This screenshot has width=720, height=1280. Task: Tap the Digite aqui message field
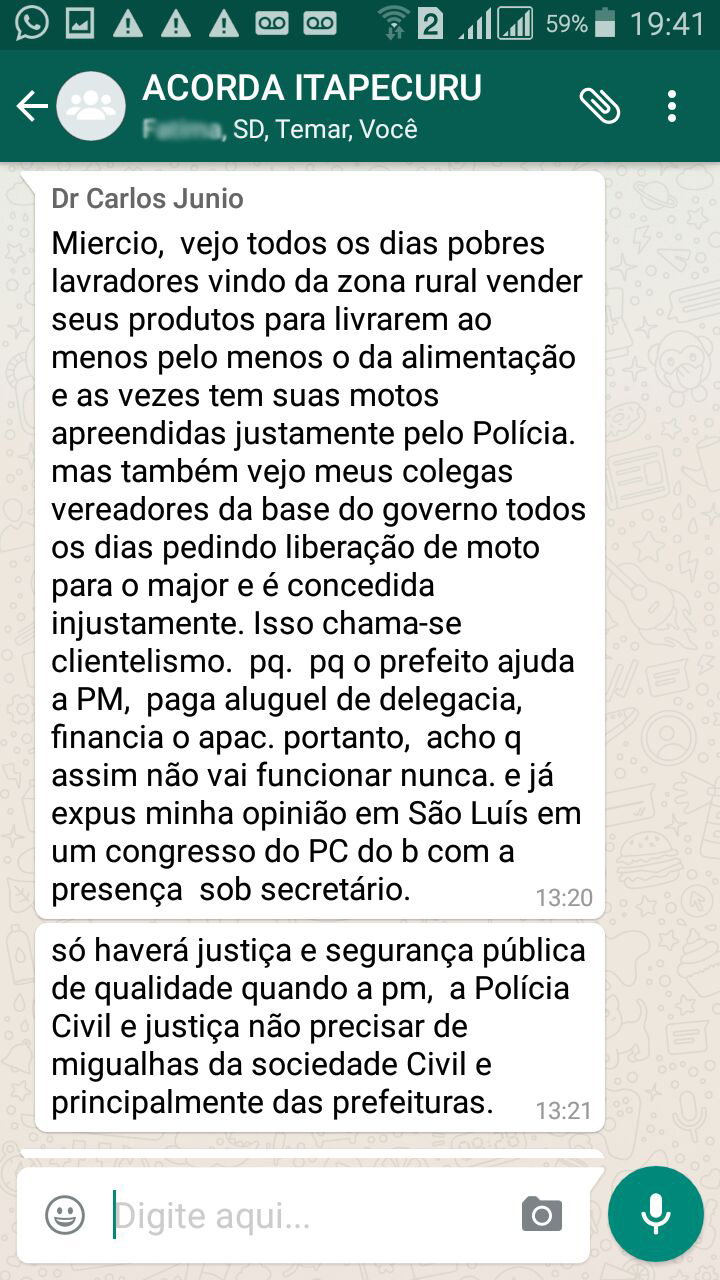tap(310, 1216)
